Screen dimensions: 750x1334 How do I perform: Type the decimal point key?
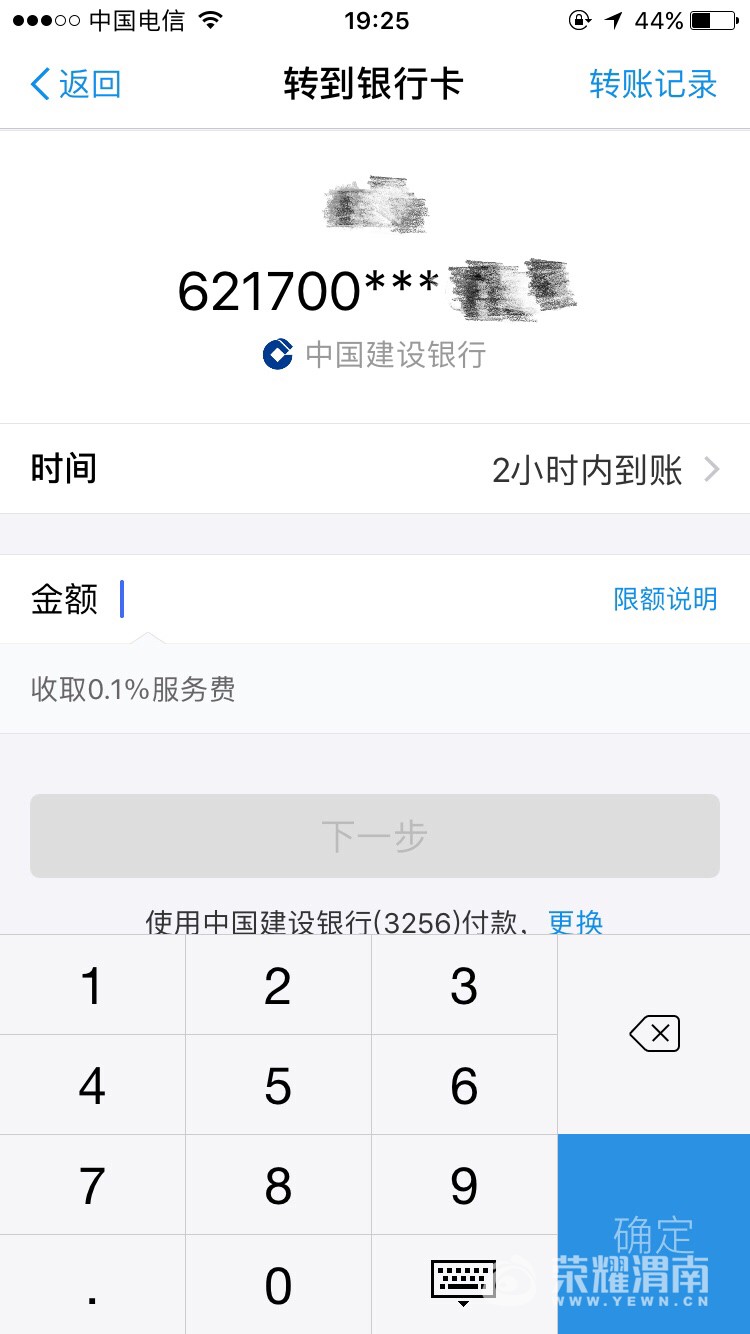tap(92, 1286)
